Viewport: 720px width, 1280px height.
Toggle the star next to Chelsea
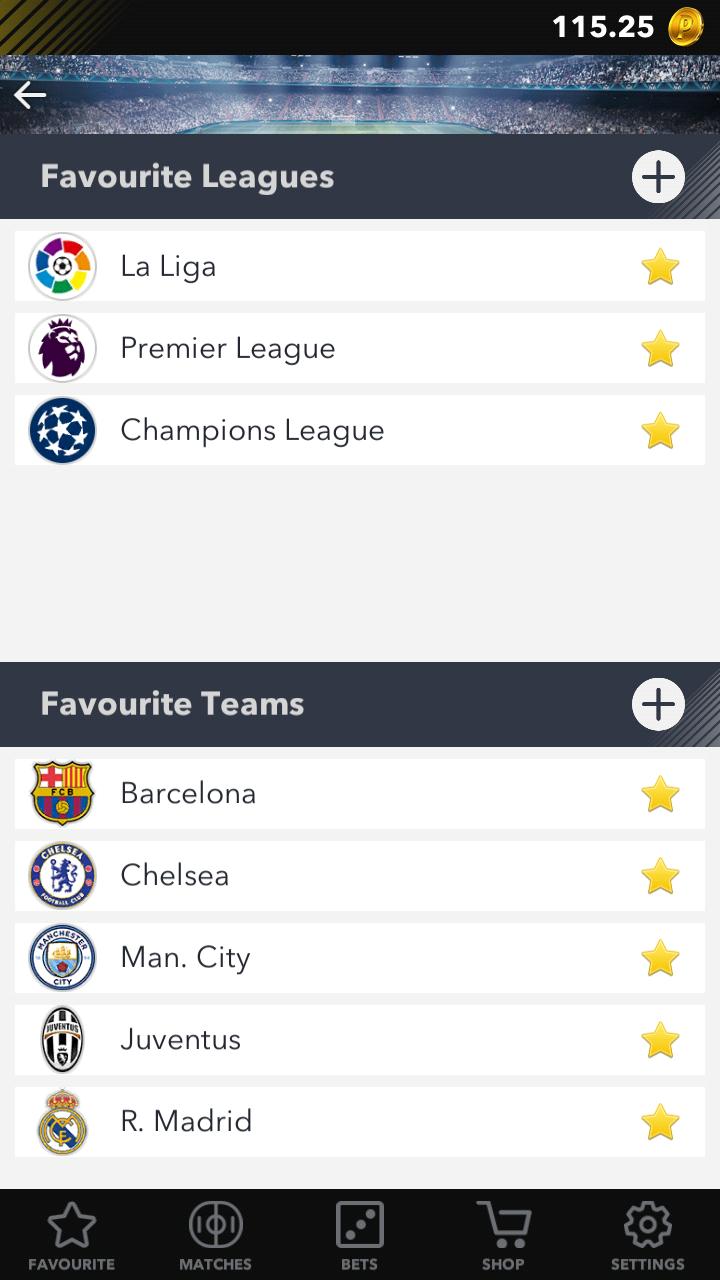(x=659, y=875)
